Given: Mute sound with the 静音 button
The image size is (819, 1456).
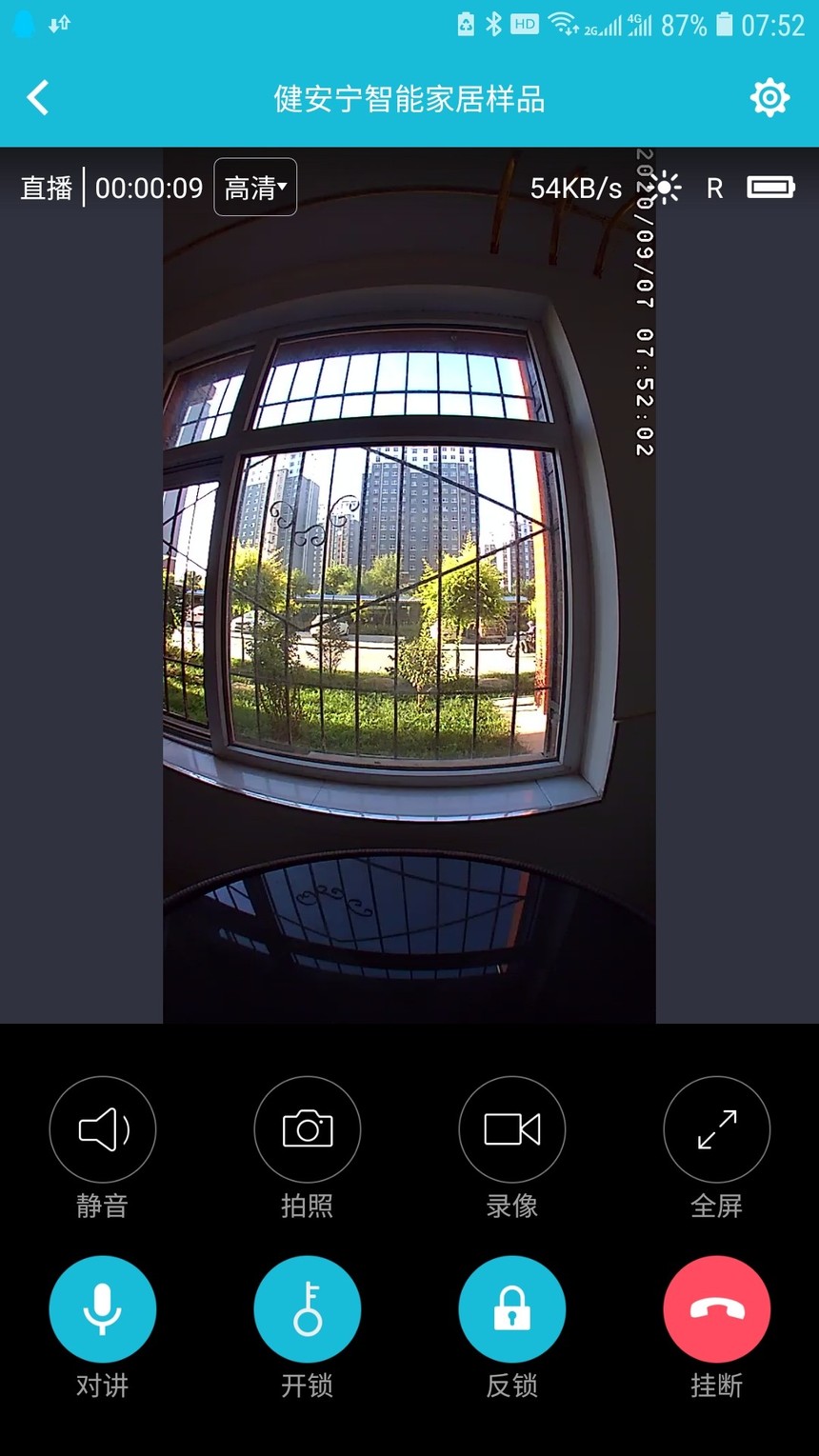Looking at the screenshot, I should coord(102,1129).
